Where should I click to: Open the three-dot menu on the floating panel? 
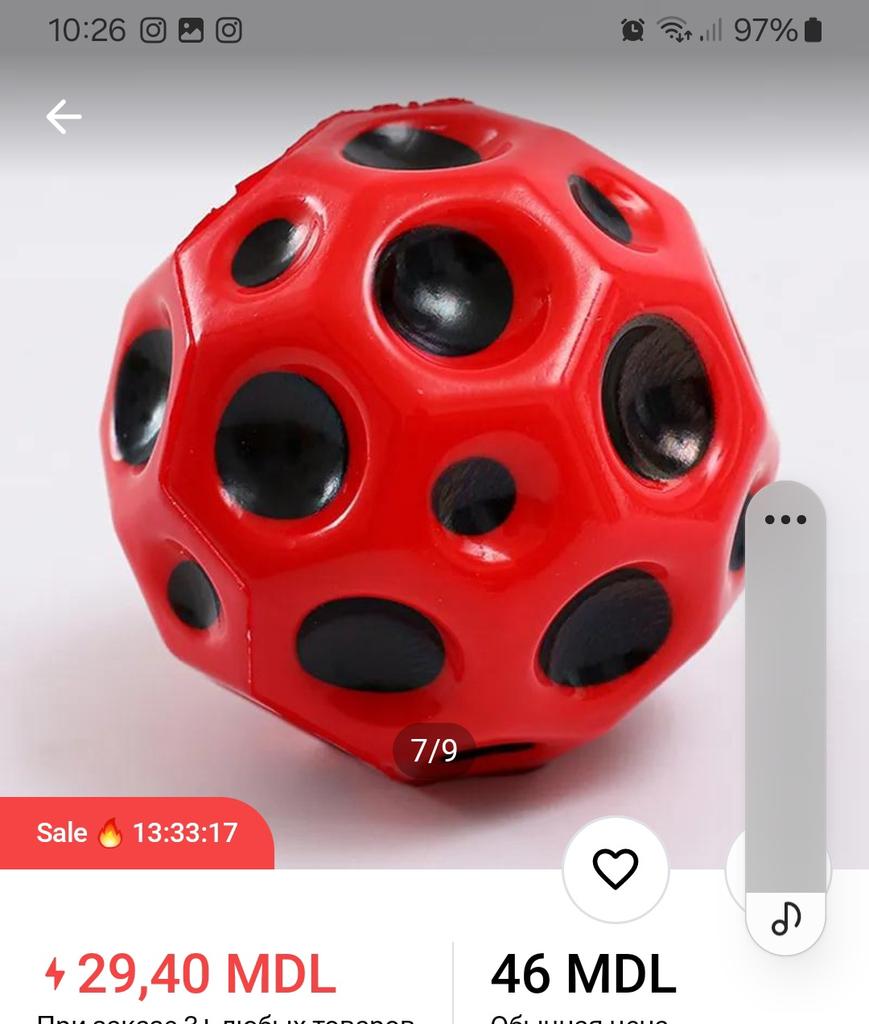click(785, 519)
